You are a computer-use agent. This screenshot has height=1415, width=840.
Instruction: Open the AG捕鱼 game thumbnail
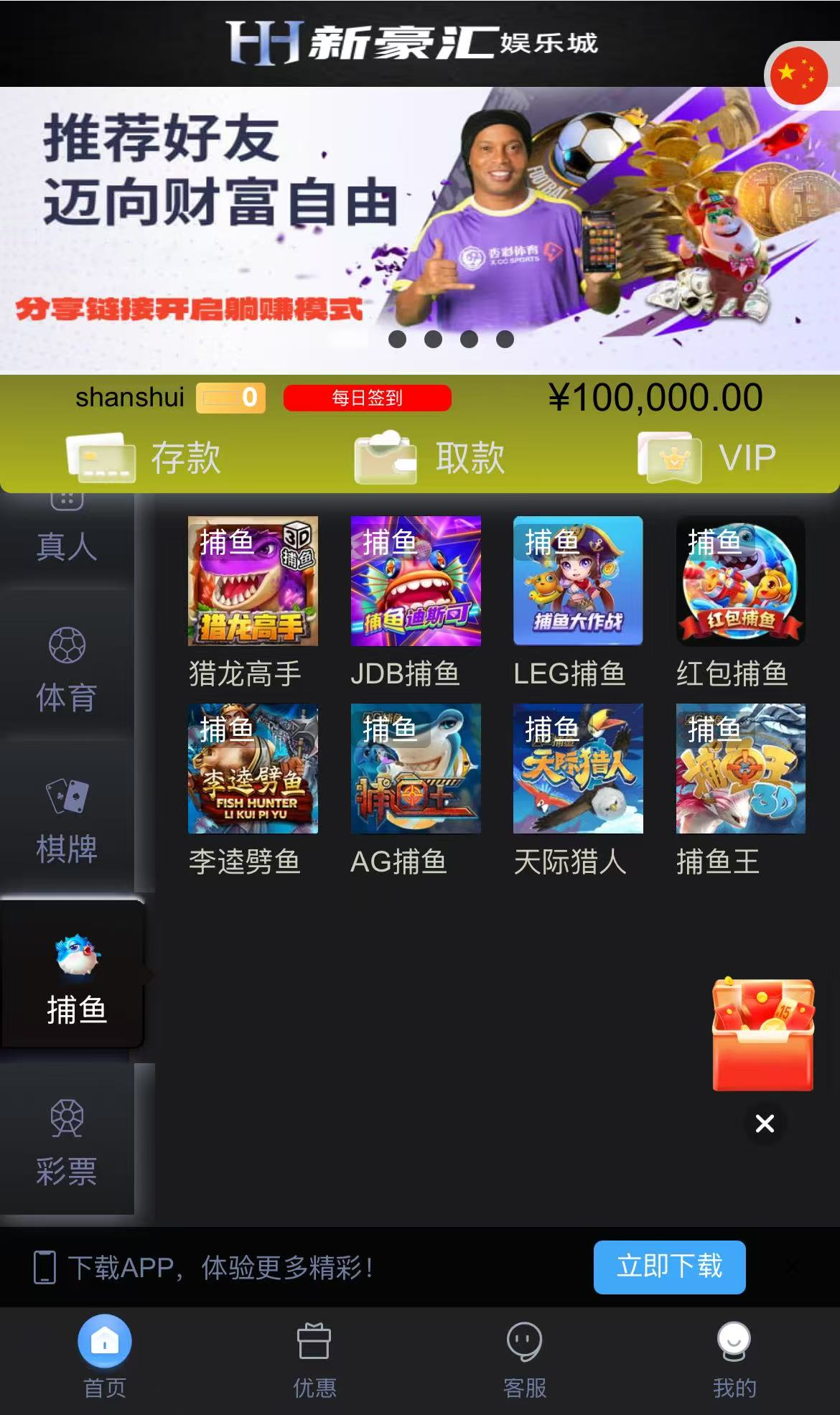tap(415, 769)
